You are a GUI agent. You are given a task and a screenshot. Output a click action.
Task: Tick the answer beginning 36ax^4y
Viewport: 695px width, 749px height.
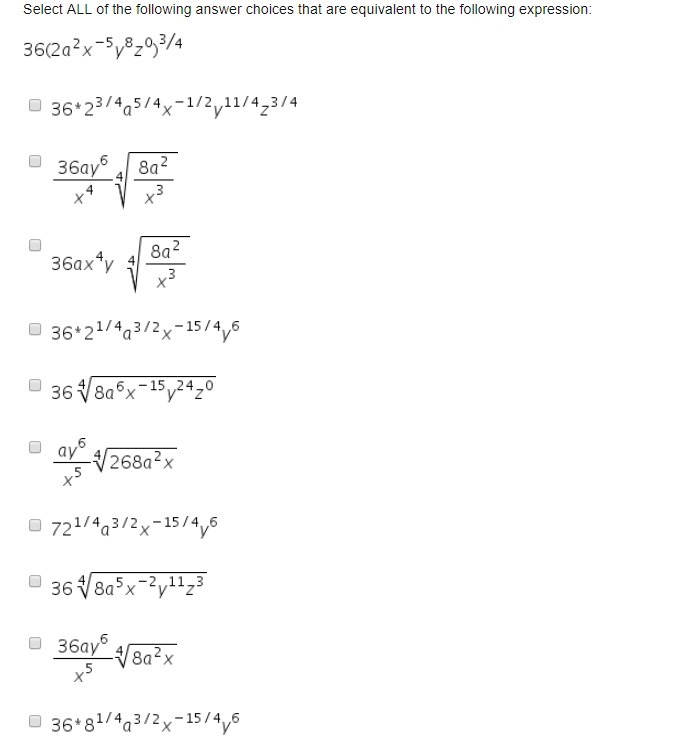(35, 244)
